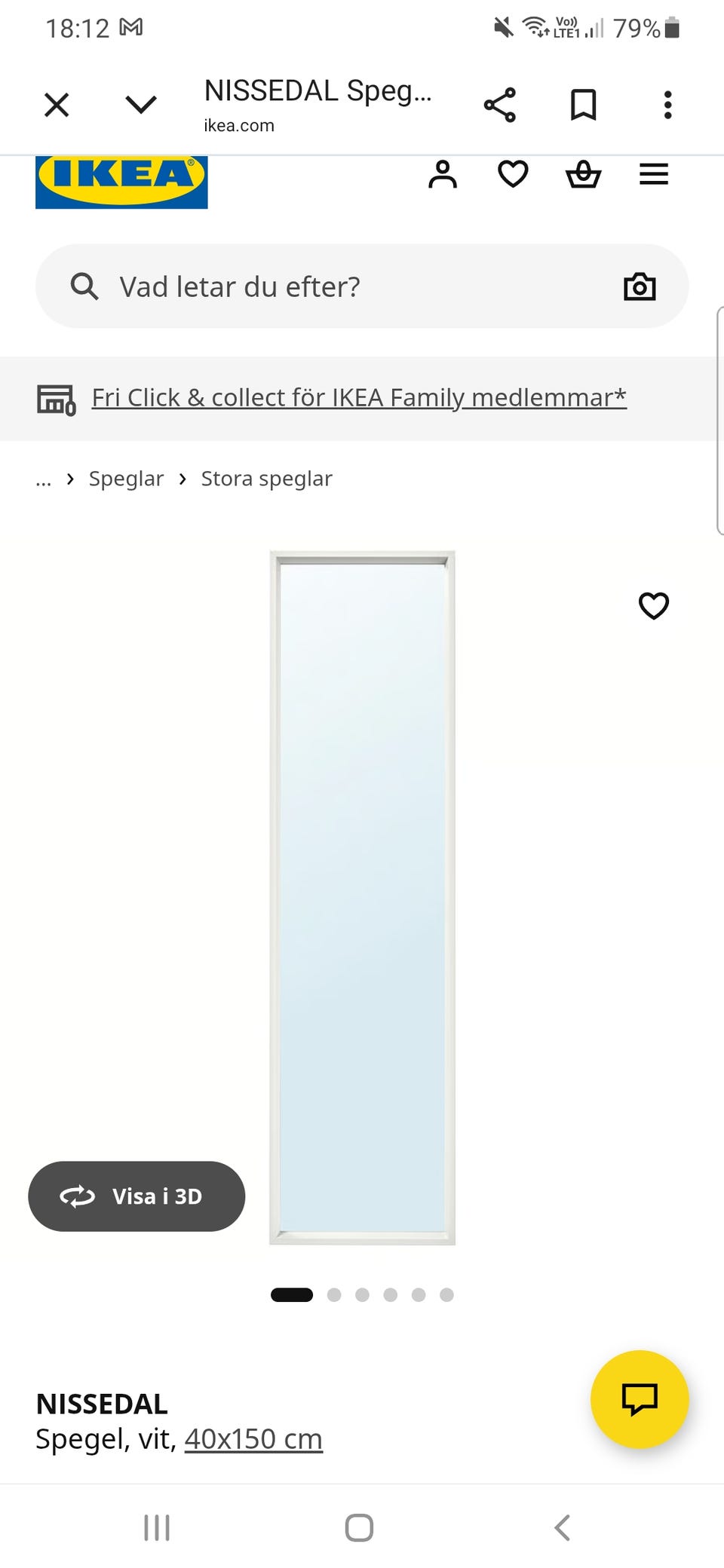The image size is (724, 1568).
Task: Open the Fri Click & collect link
Action: click(x=358, y=397)
